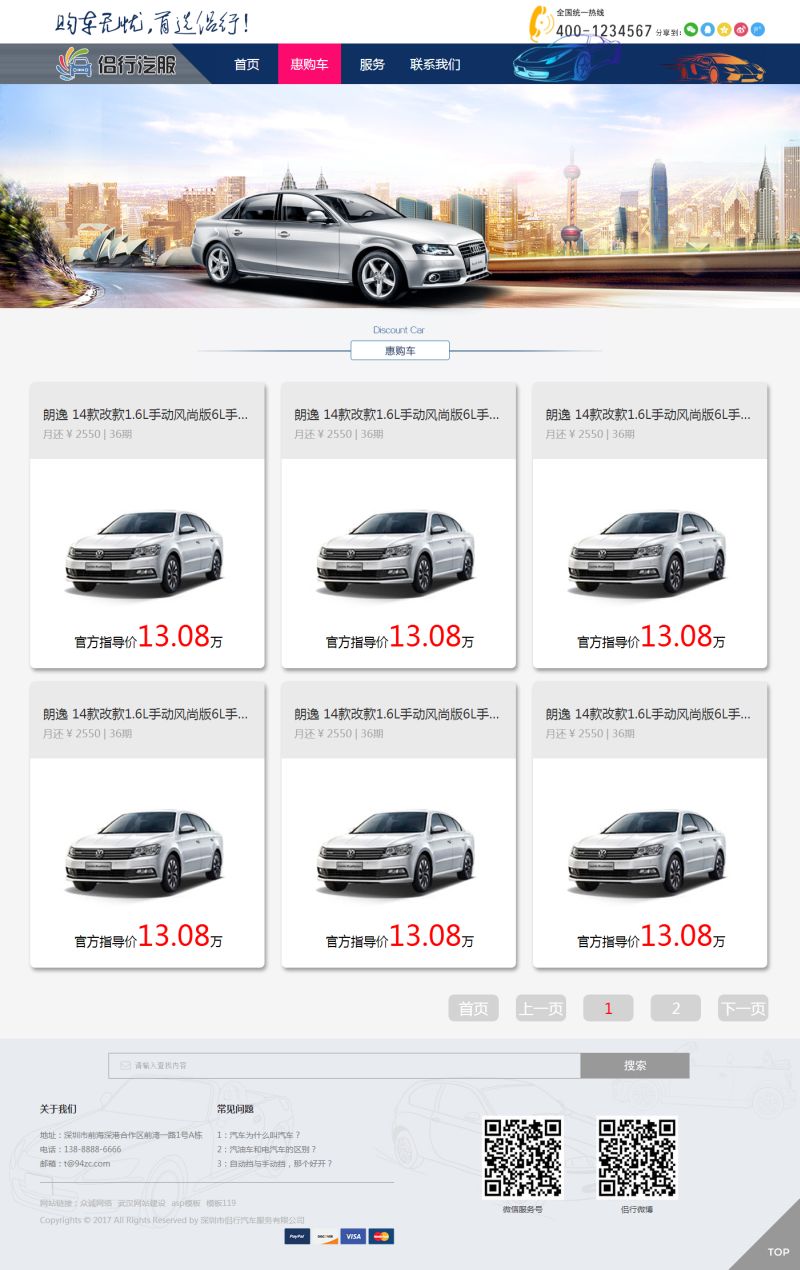Tap the 搜索 search button
The height and width of the screenshot is (1270, 800).
[635, 1066]
